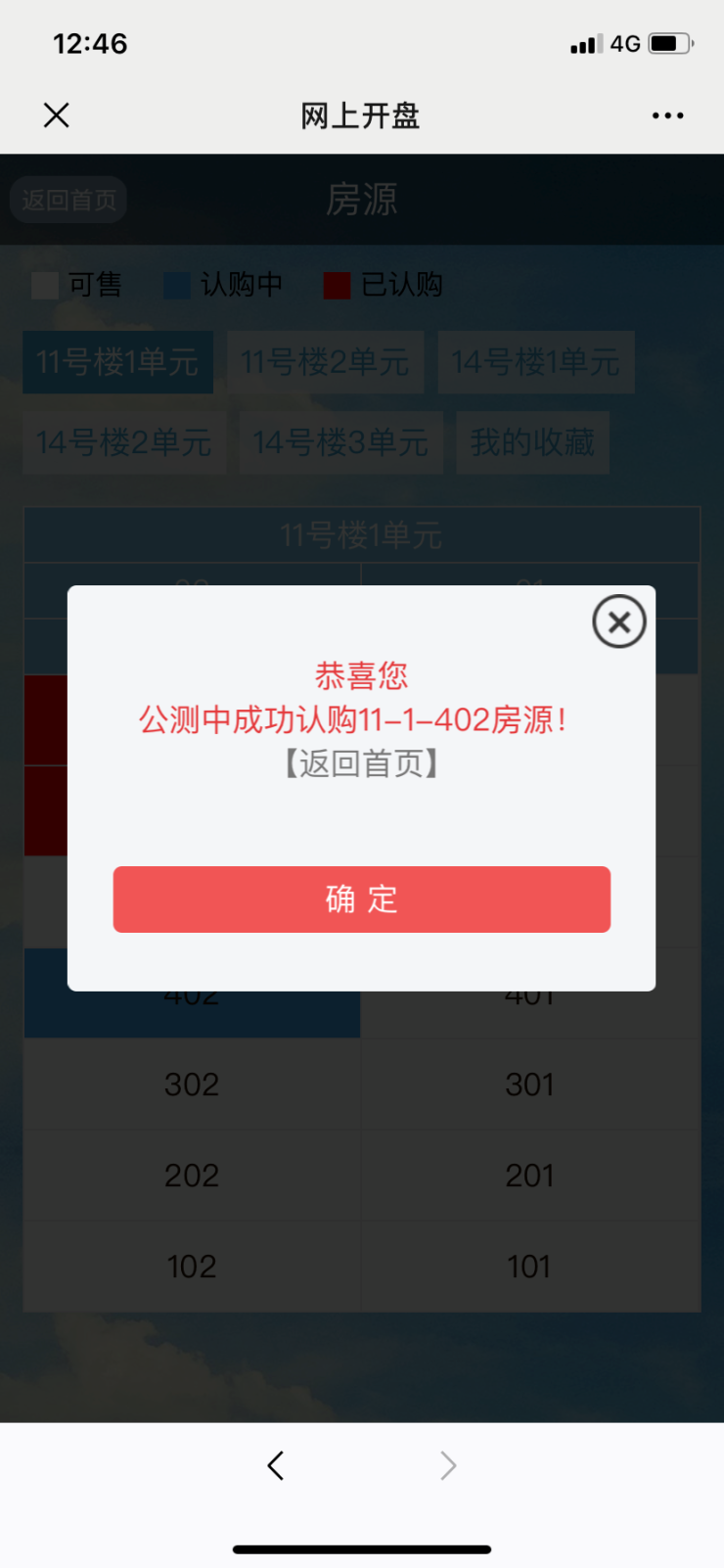Open the three-dot overflow menu
The height and width of the screenshot is (1568, 724).
[x=667, y=115]
